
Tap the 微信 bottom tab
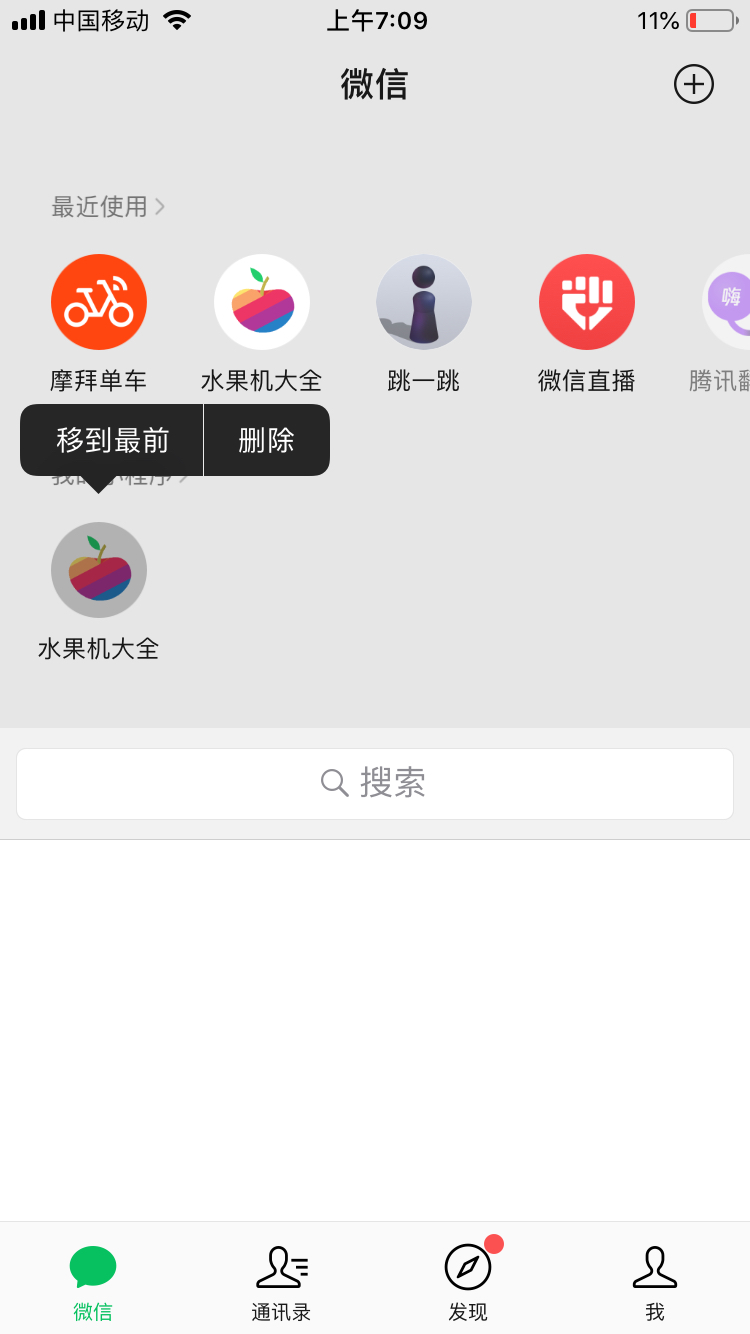pyautogui.click(x=92, y=1280)
